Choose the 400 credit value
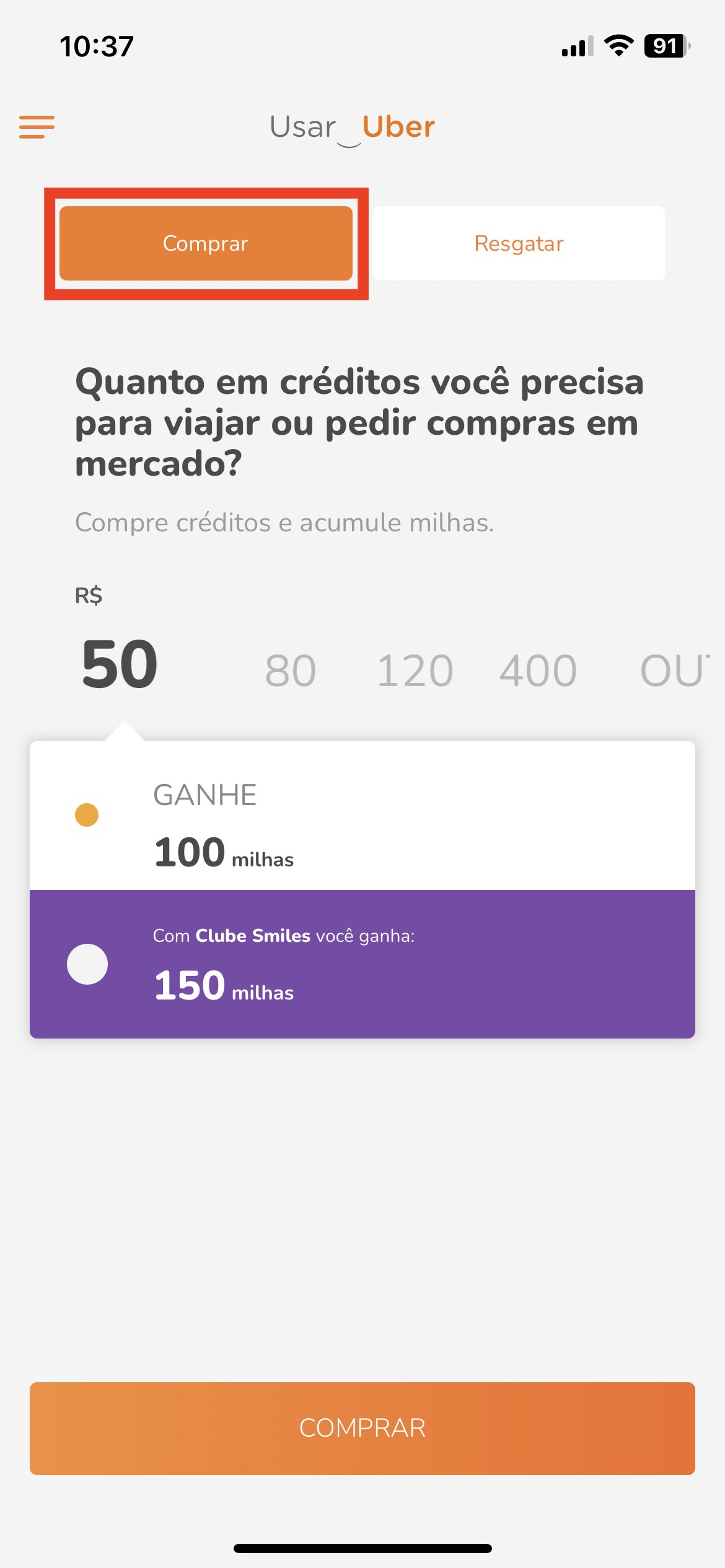Screen dimensions: 725x1568 [538, 671]
